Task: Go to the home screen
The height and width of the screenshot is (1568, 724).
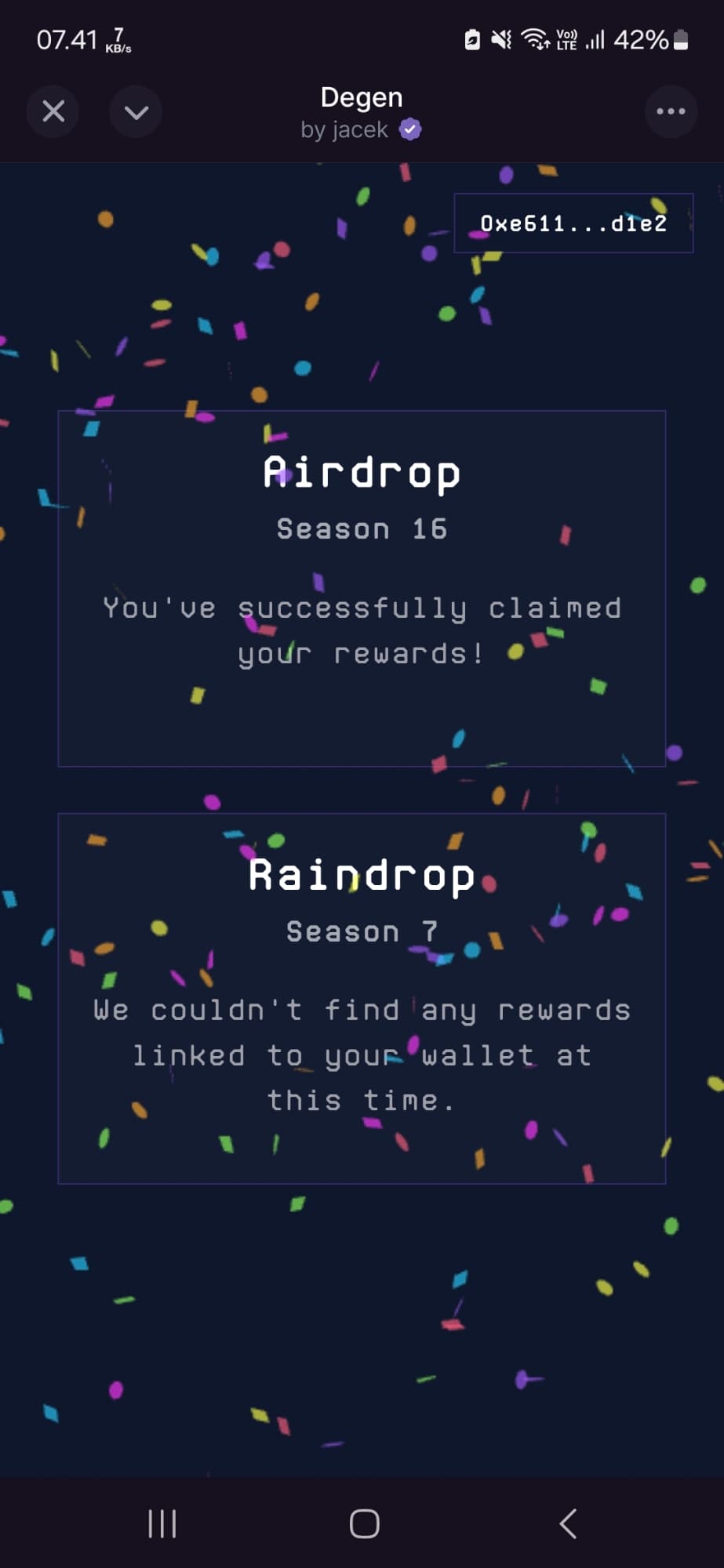Action: tap(364, 1524)
